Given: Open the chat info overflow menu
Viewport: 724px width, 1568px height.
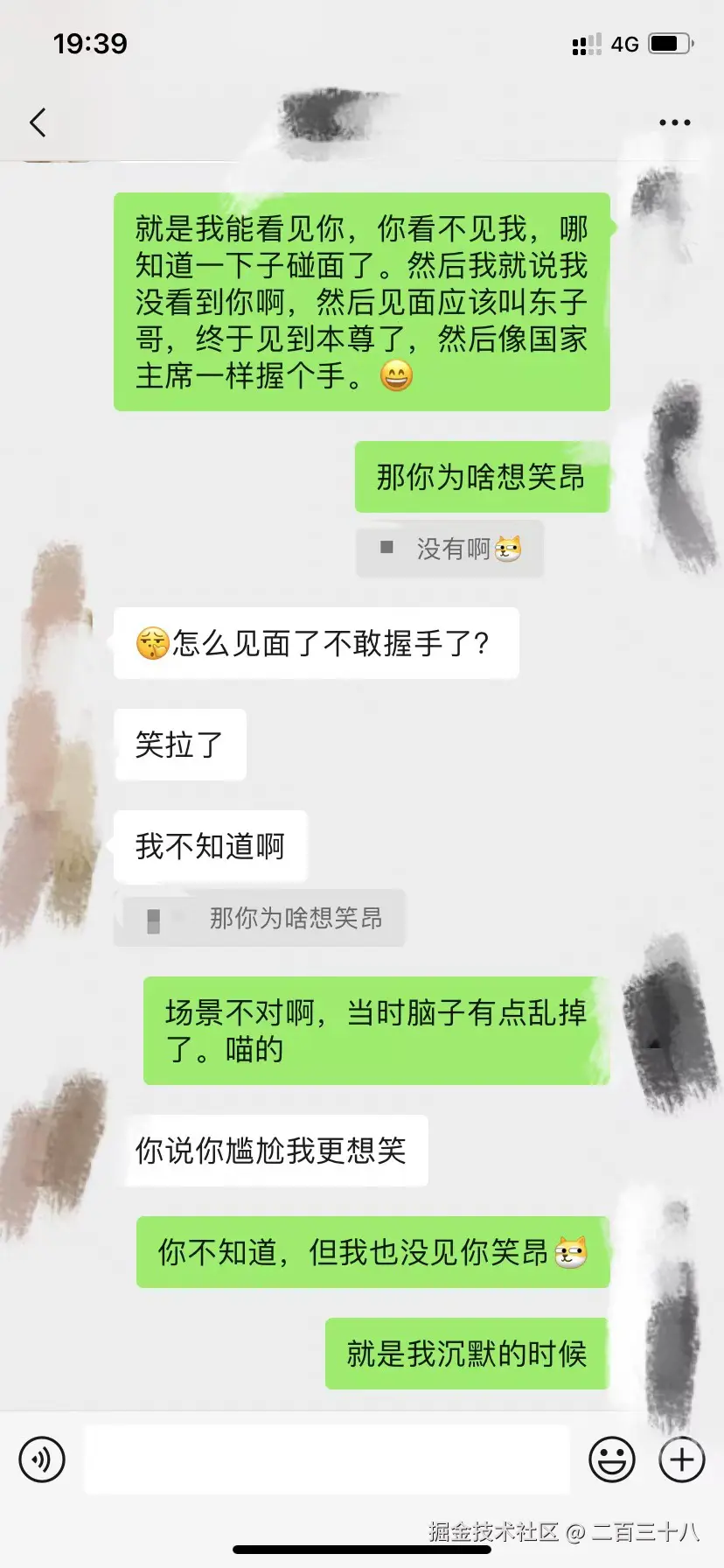Looking at the screenshot, I should 674,122.
